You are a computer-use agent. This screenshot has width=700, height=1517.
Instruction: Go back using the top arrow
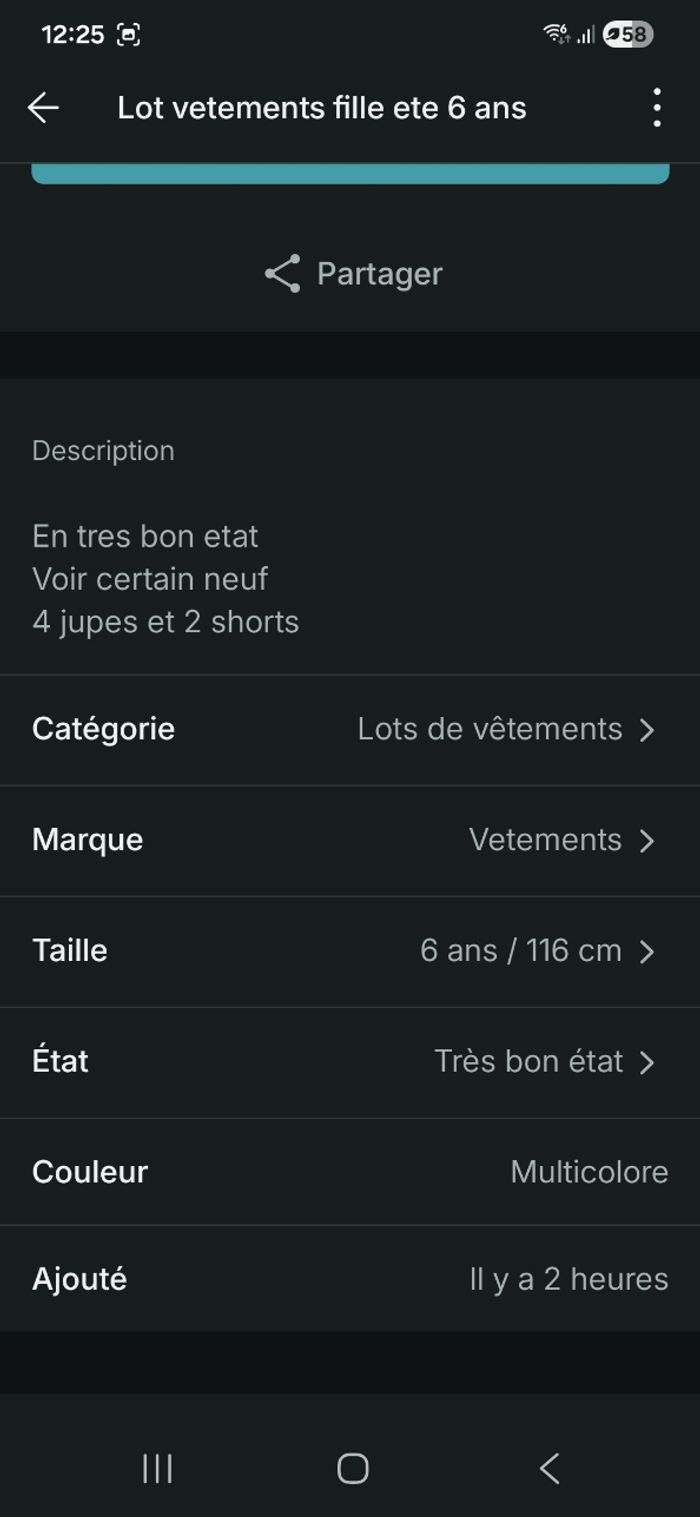(x=44, y=108)
